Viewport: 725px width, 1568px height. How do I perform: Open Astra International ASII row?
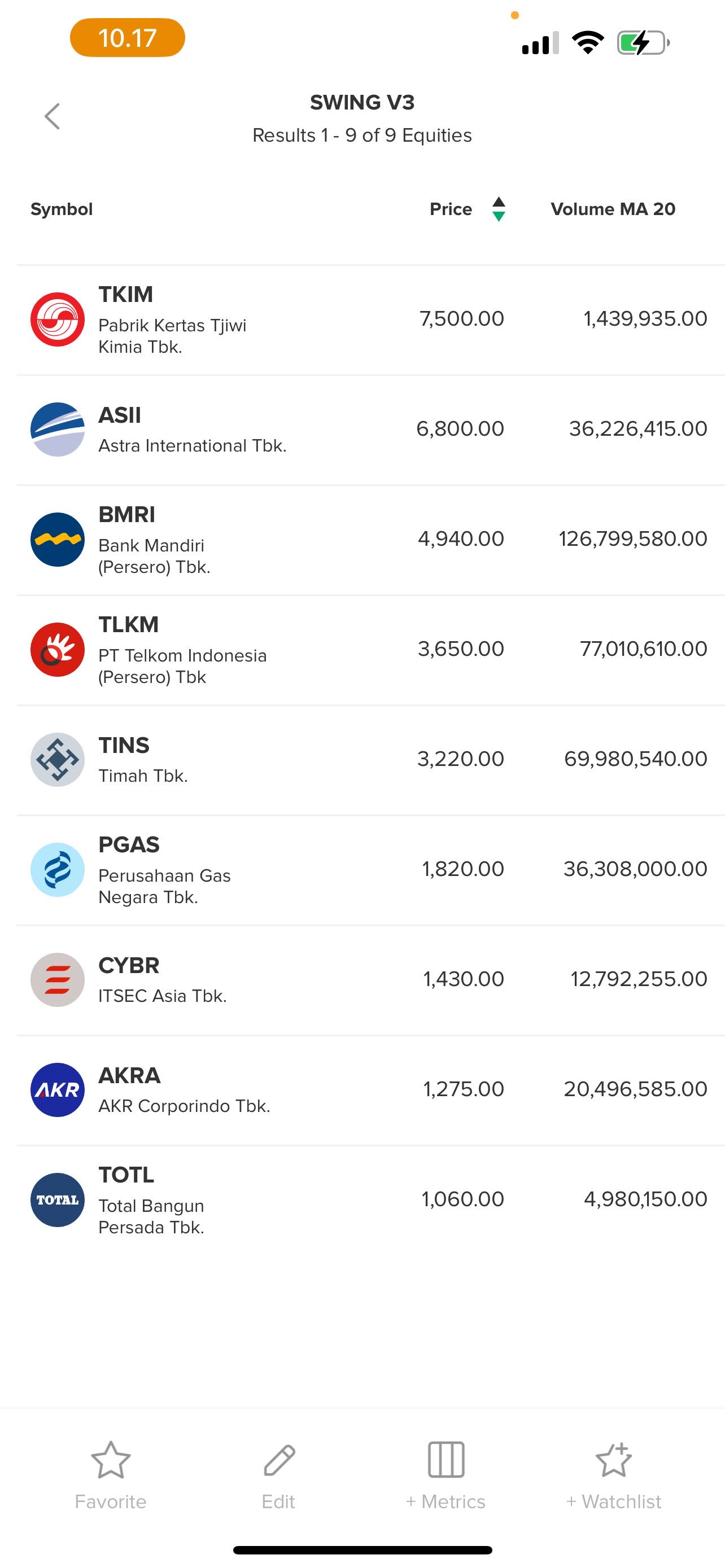click(362, 429)
